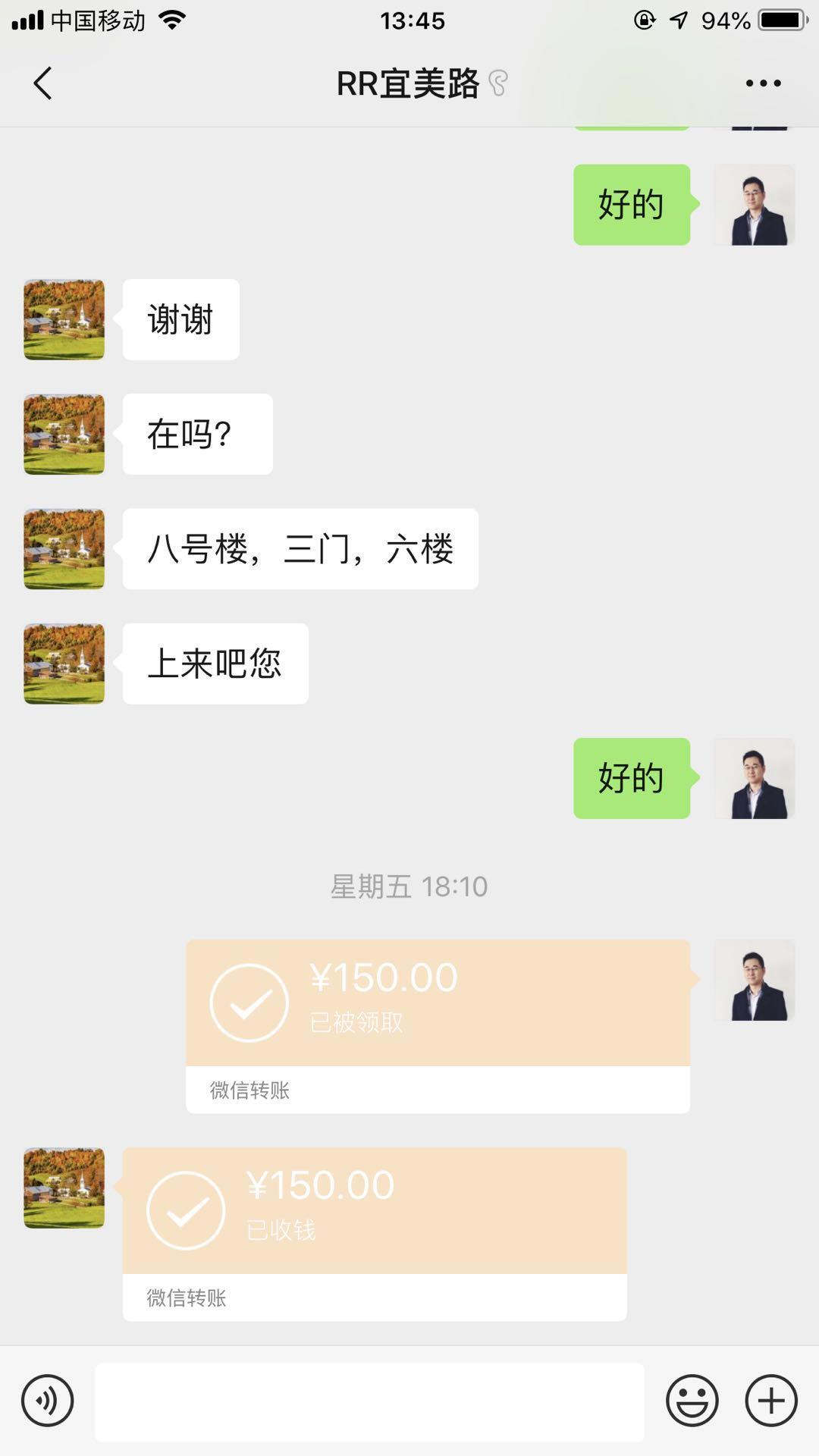Open contact avatar beside 八号楼，三门，六楼 message
Screen dimensions: 819x1456
(64, 549)
